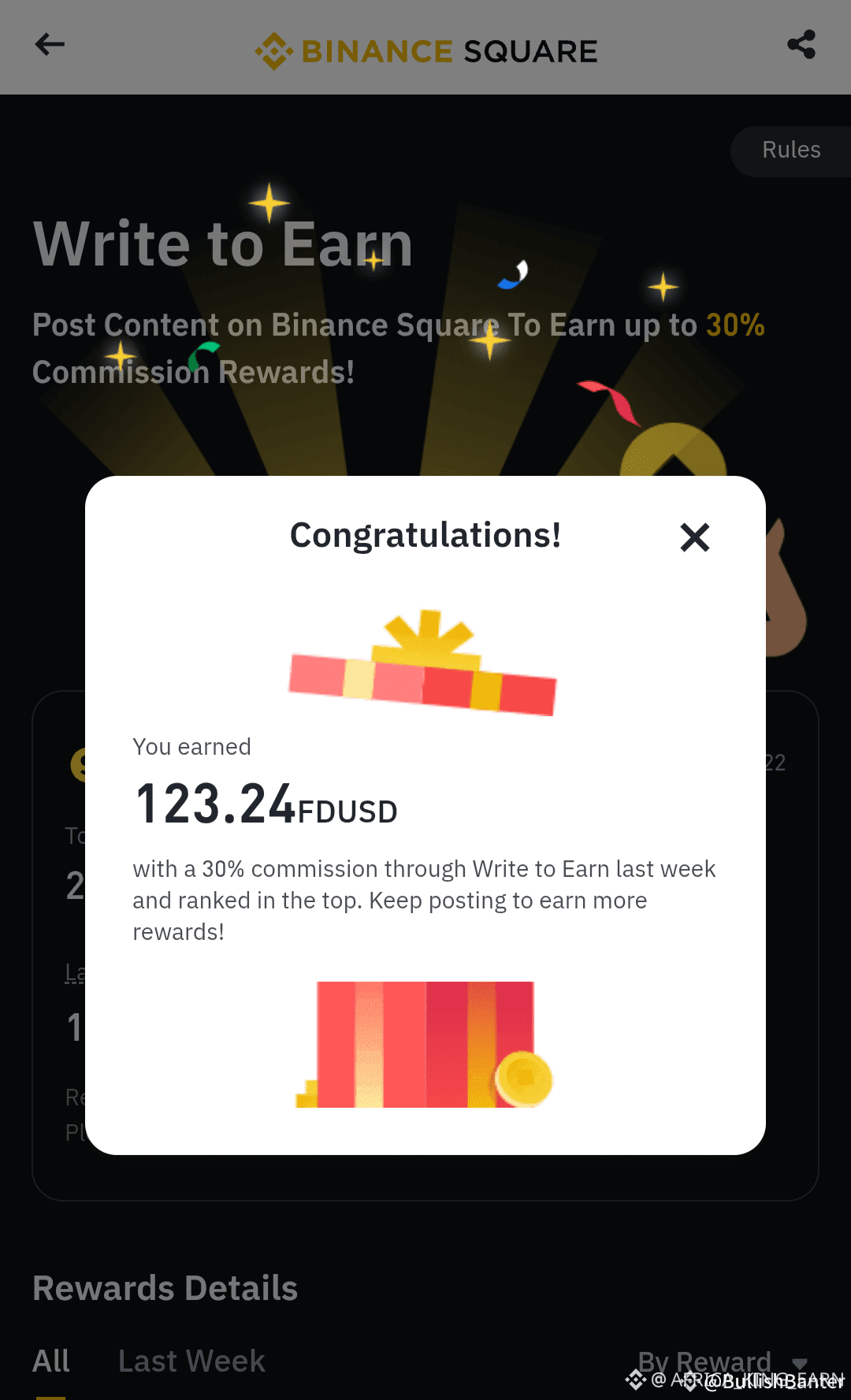The height and width of the screenshot is (1400, 851).
Task: Switch to the All tab
Action: (x=50, y=1360)
